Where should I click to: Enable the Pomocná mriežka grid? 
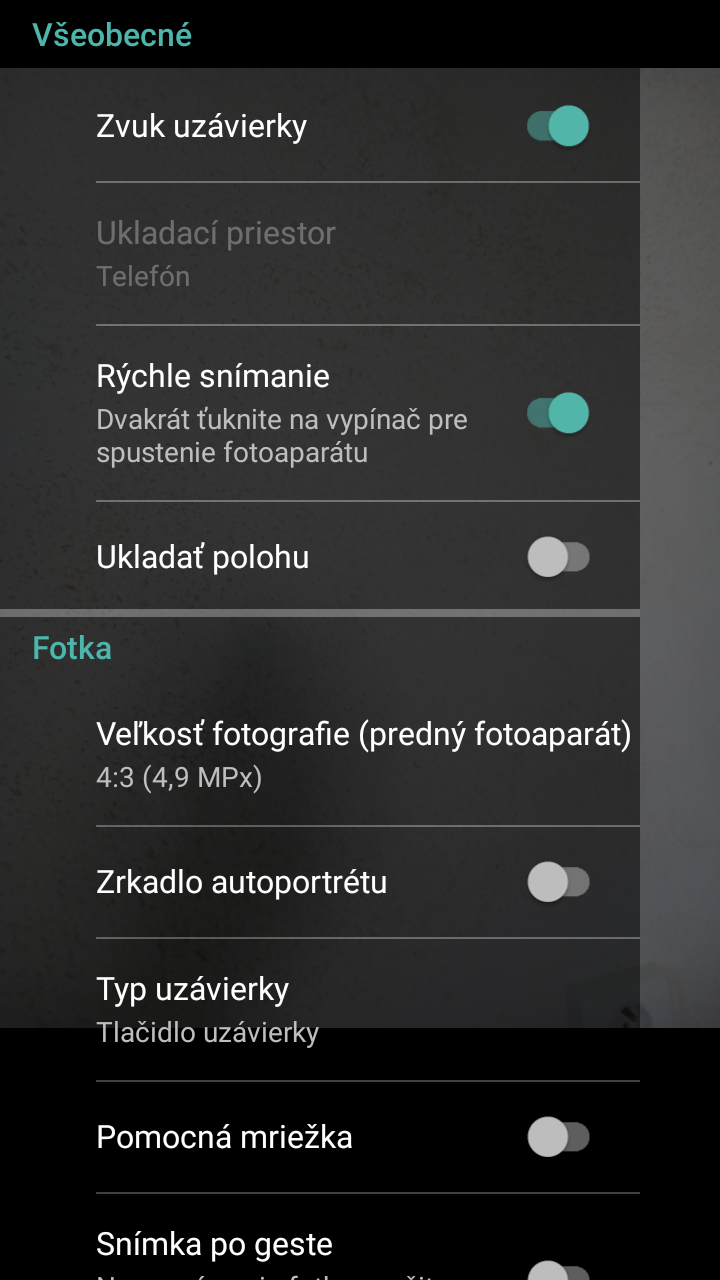pos(558,1137)
